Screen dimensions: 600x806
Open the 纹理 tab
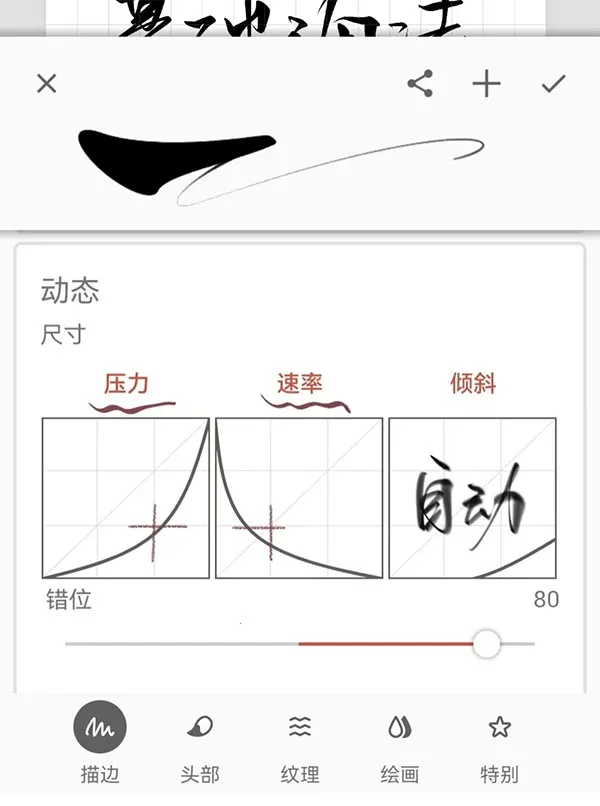tap(300, 740)
